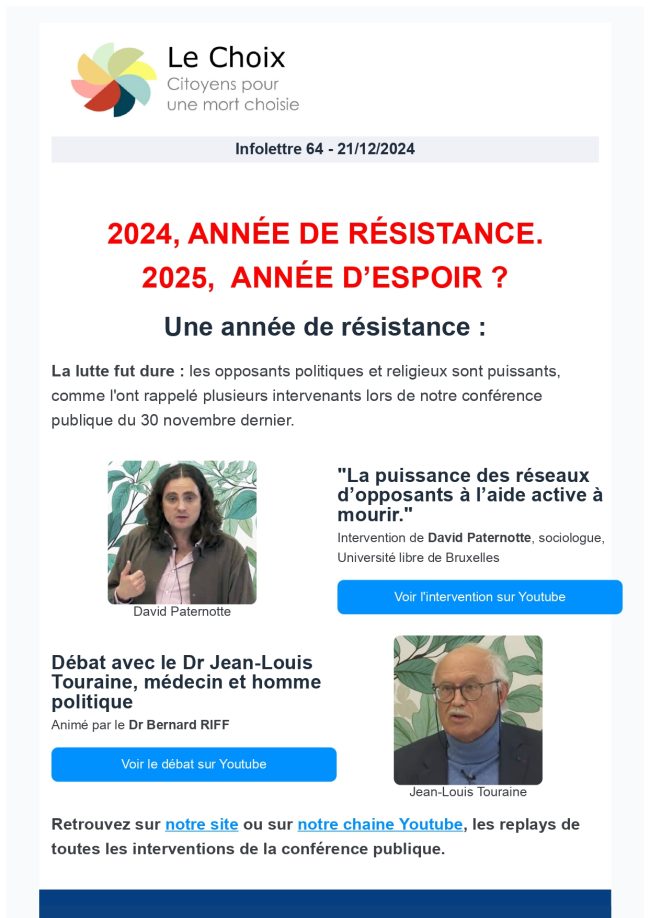Open the "notre chaine Youtube" link
Screen dimensions: 650x918
pyautogui.click(x=380, y=825)
